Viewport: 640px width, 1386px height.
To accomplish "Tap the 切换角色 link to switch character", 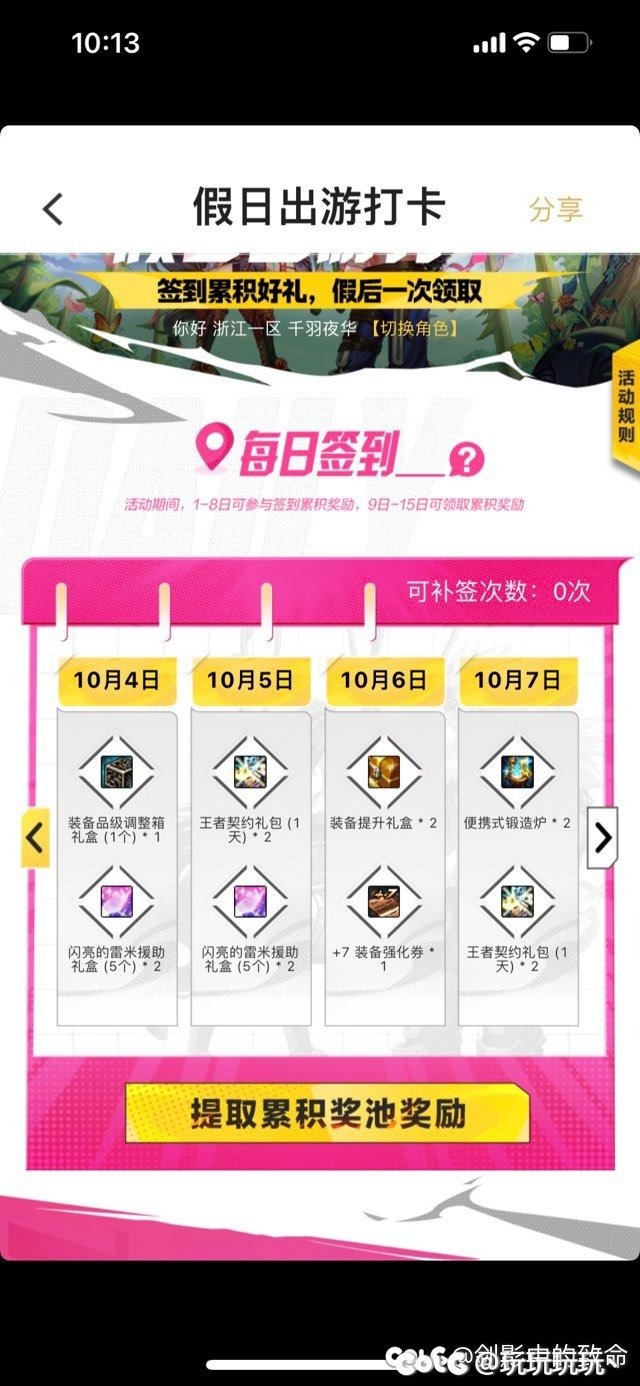I will 412,328.
